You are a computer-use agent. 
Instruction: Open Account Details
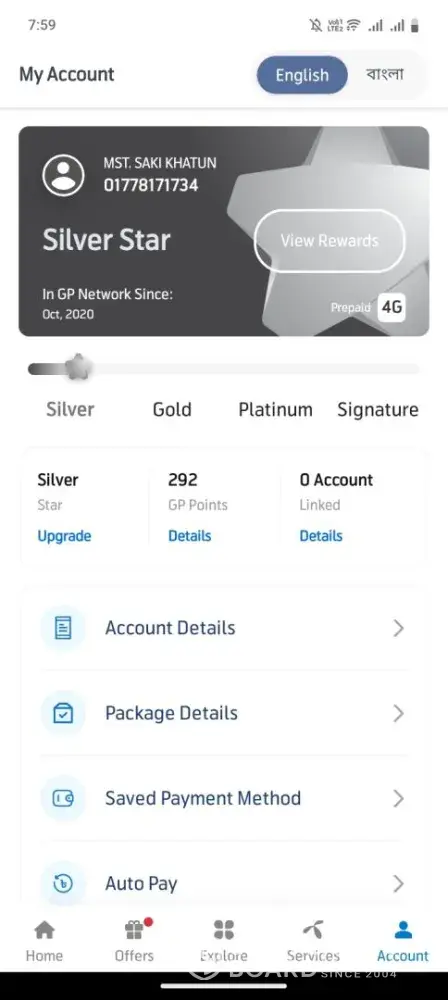coord(224,628)
